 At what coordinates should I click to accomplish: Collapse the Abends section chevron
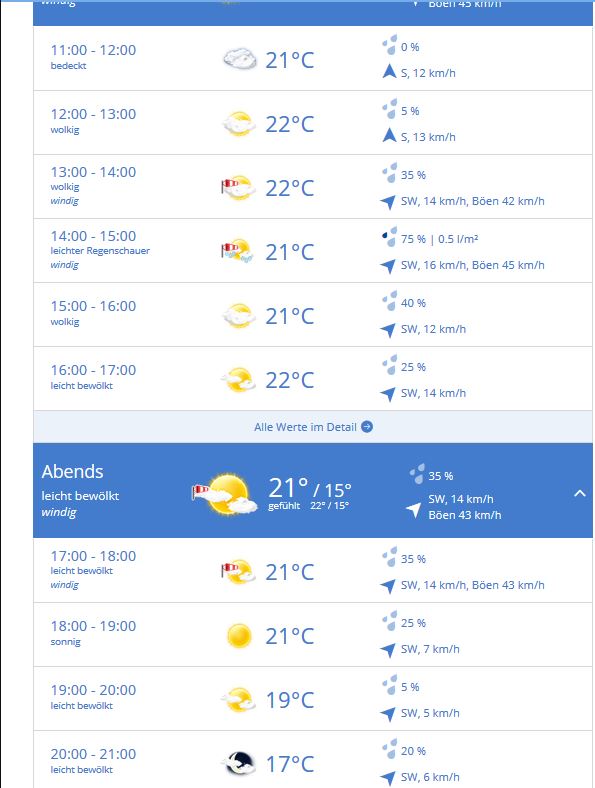(x=579, y=493)
